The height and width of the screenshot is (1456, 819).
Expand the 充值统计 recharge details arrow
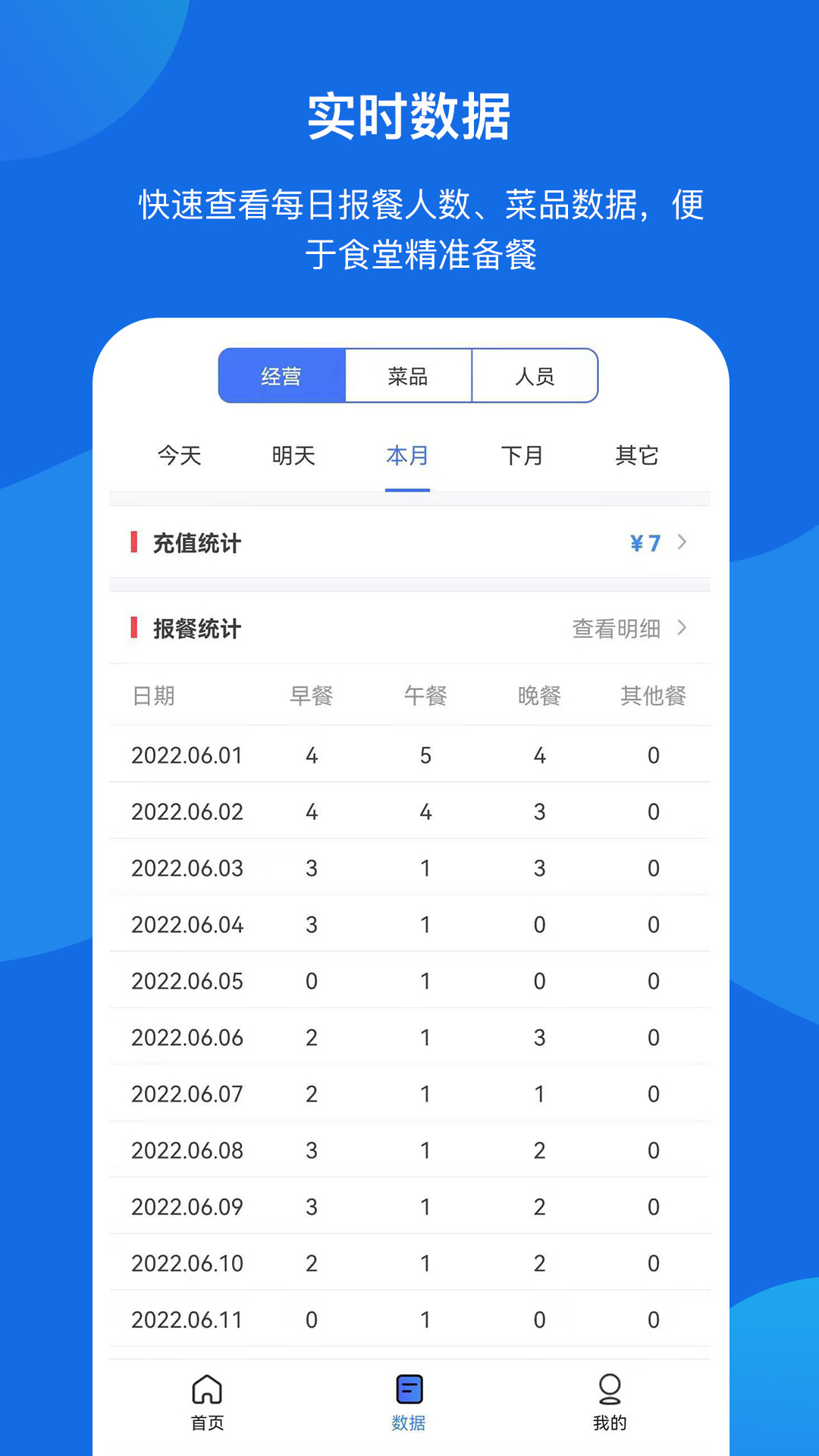(683, 542)
